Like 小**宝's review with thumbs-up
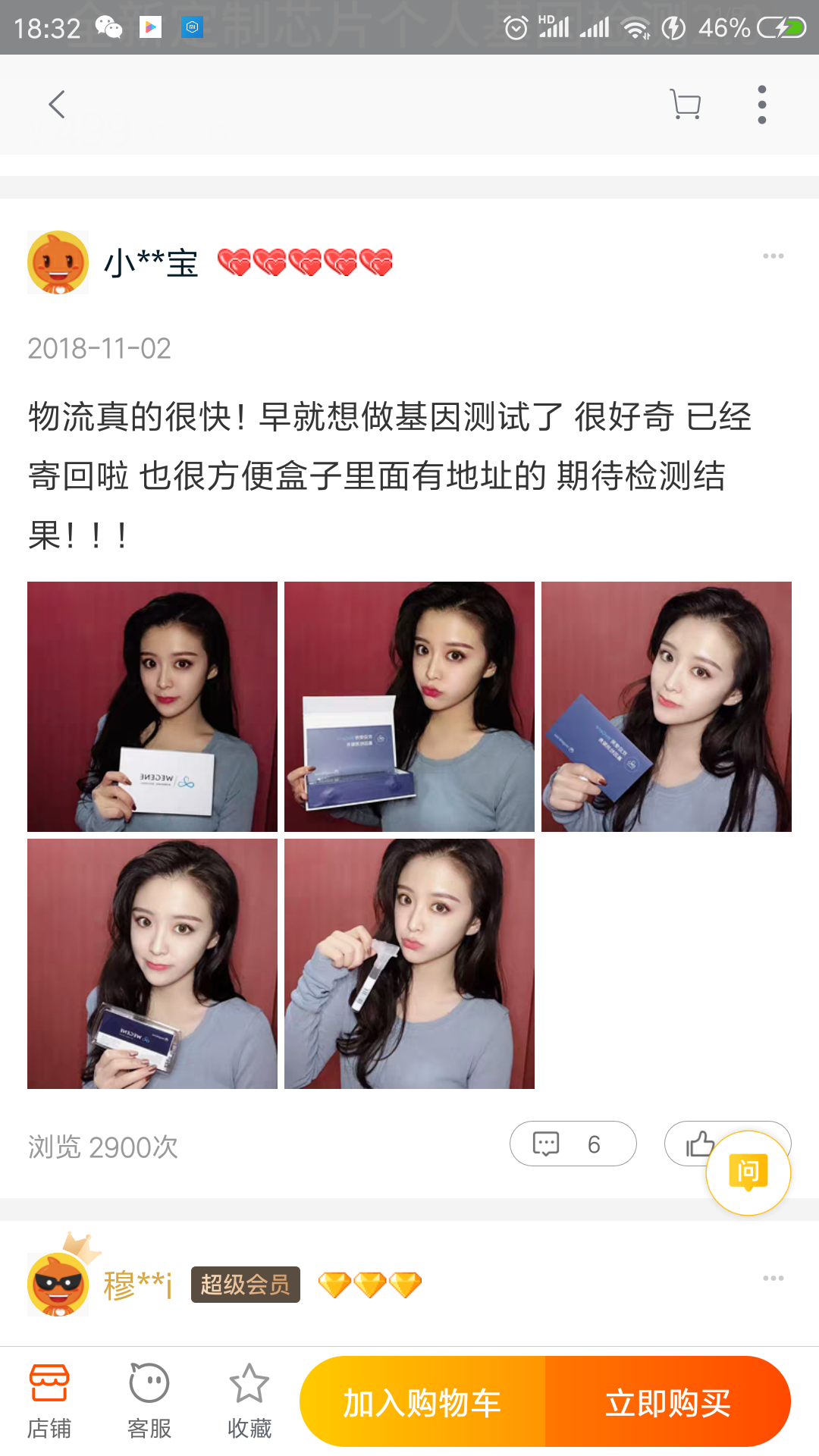Viewport: 819px width, 1456px height. pyautogui.click(x=698, y=1144)
